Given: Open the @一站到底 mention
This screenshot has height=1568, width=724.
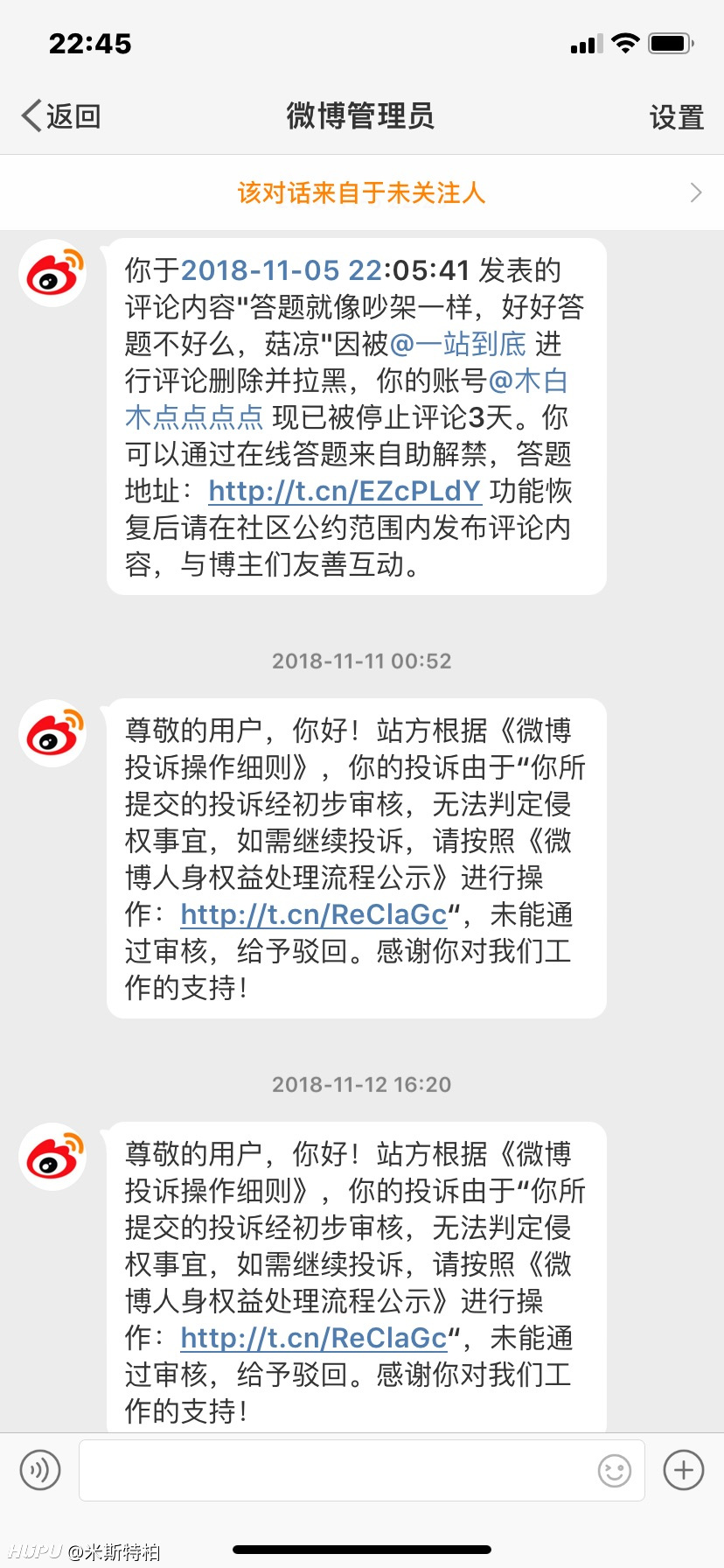Looking at the screenshot, I should 458,344.
